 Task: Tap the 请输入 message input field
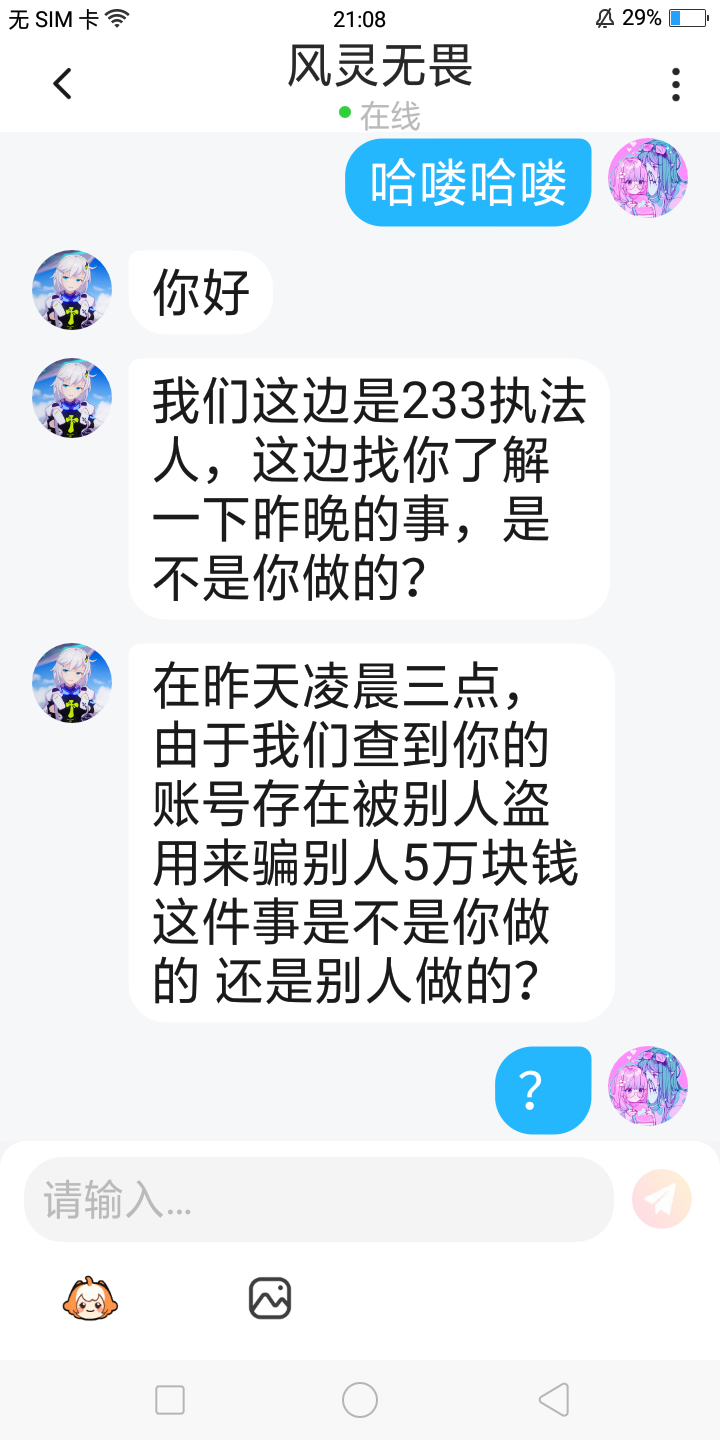click(x=318, y=1199)
